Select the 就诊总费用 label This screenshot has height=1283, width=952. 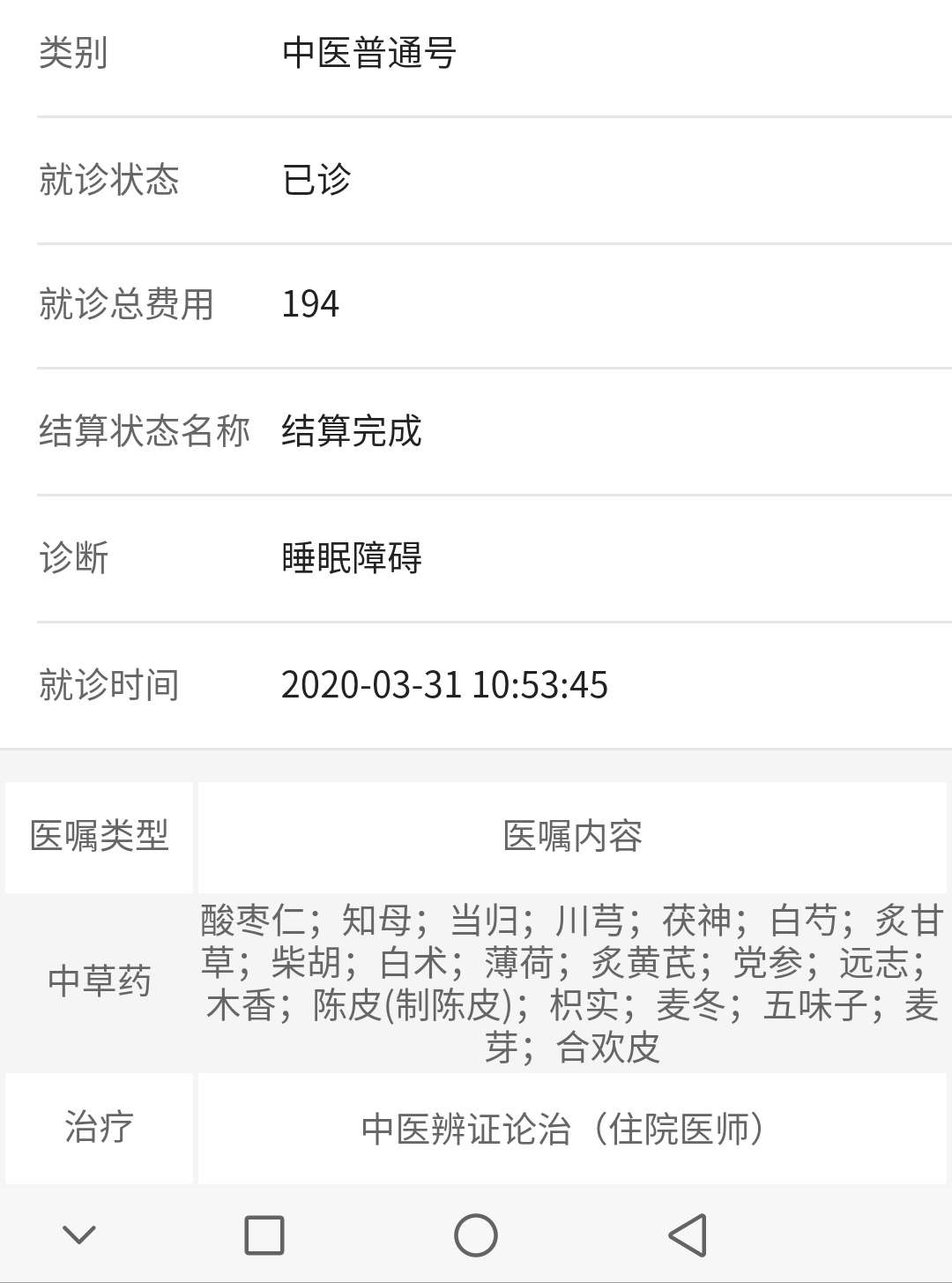click(x=123, y=306)
